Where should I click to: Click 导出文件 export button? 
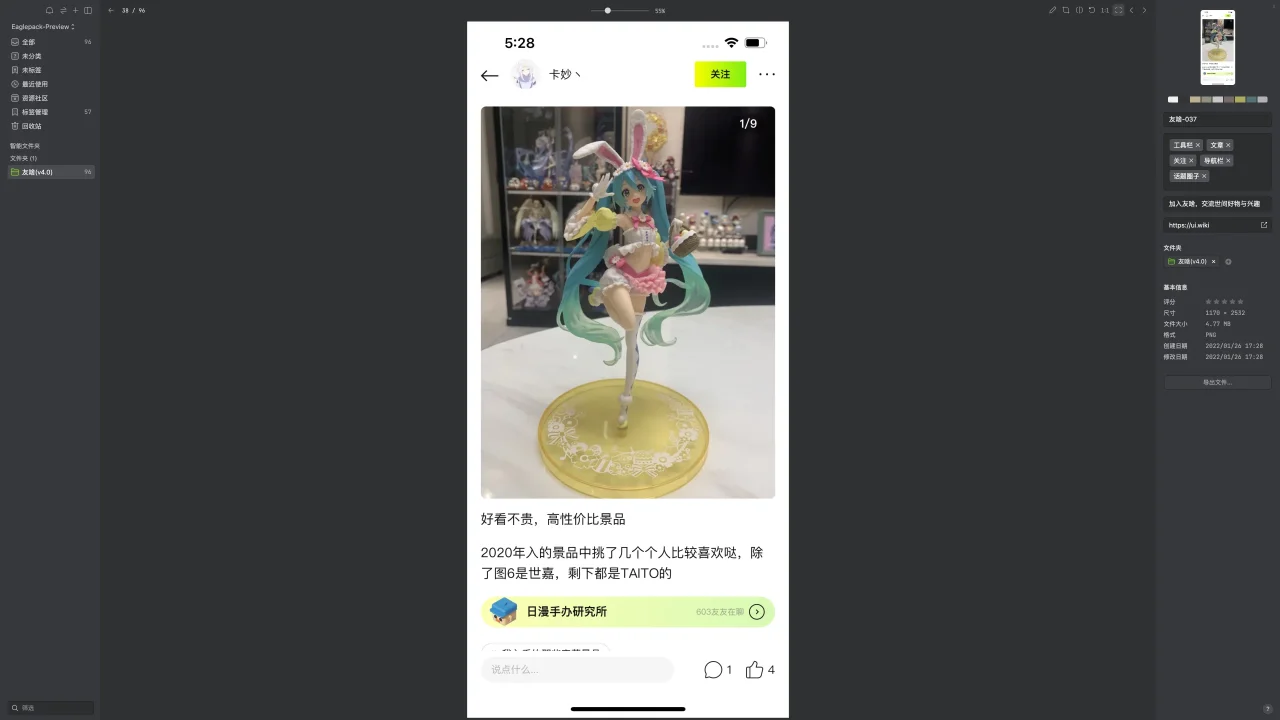click(x=1217, y=382)
